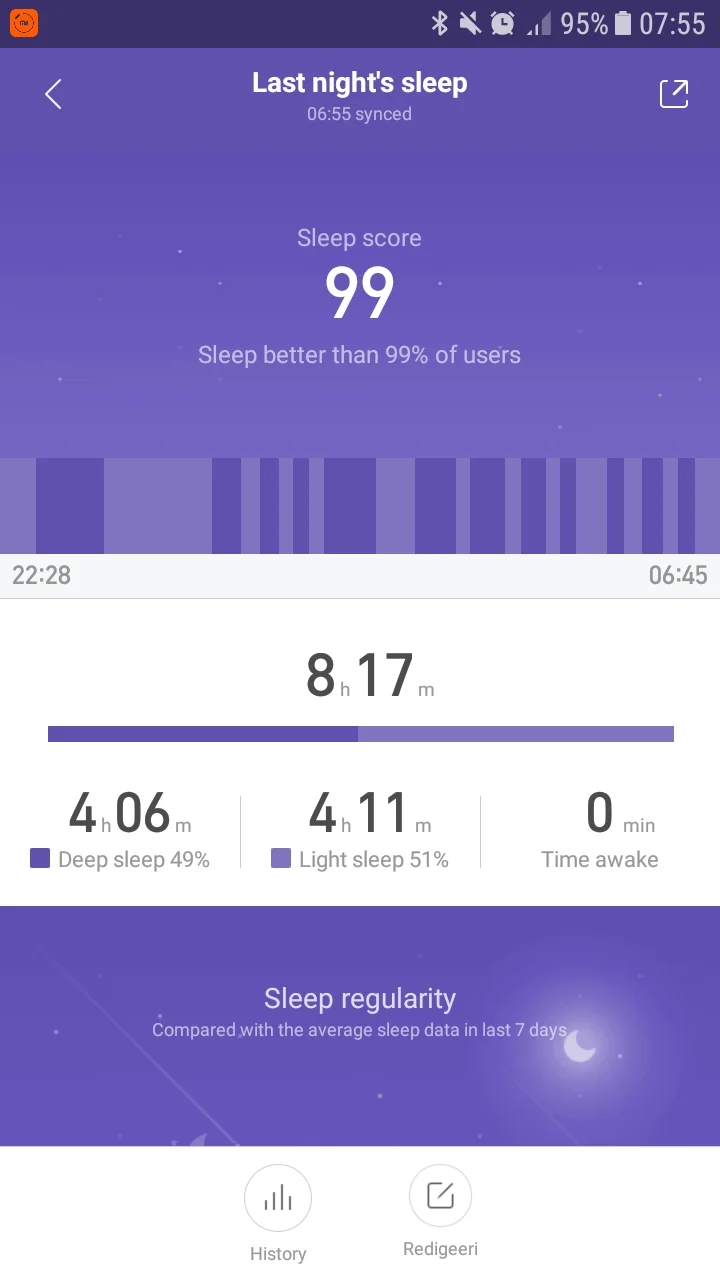This screenshot has width=720, height=1280.
Task: Tap the Redigeeri edit icon
Action: [440, 1196]
